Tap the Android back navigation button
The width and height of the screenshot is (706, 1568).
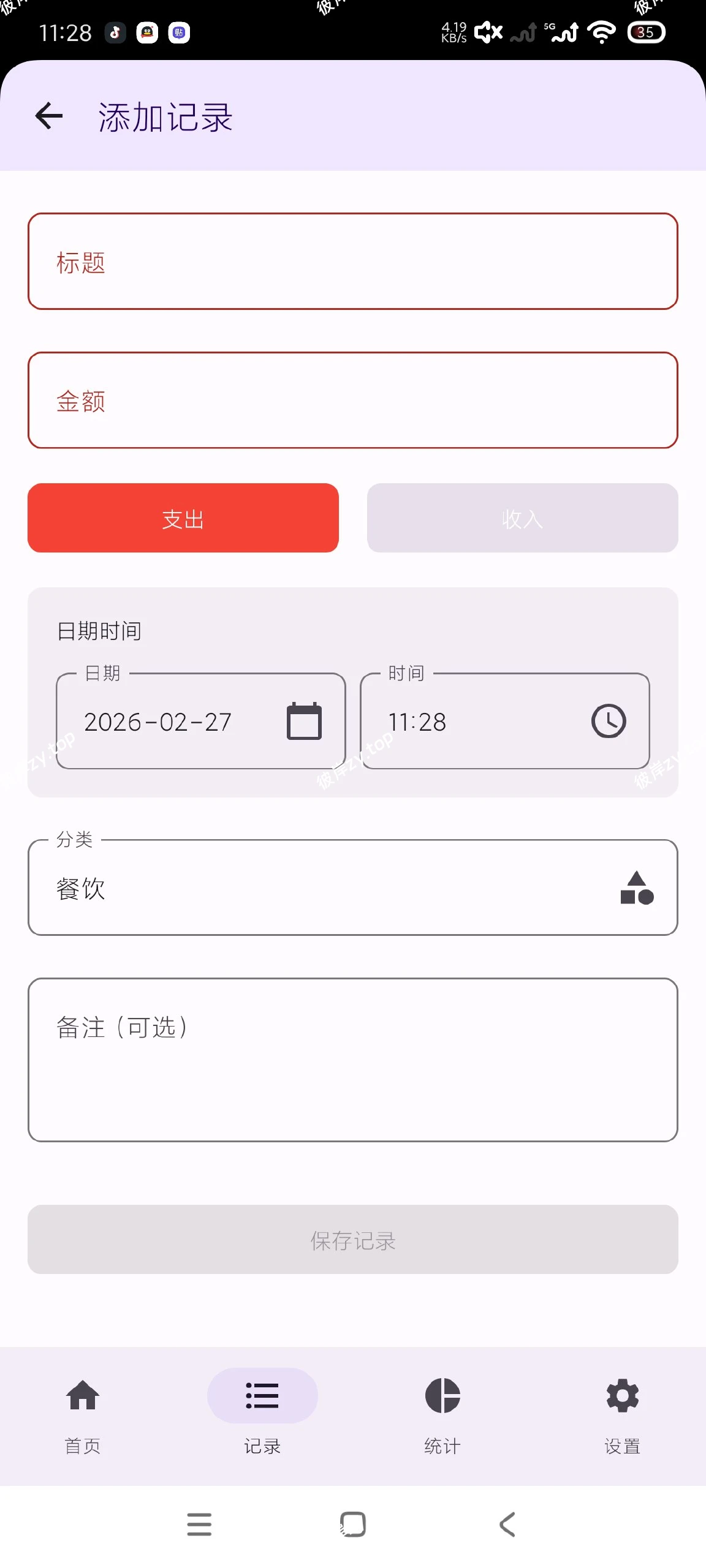click(x=507, y=1525)
